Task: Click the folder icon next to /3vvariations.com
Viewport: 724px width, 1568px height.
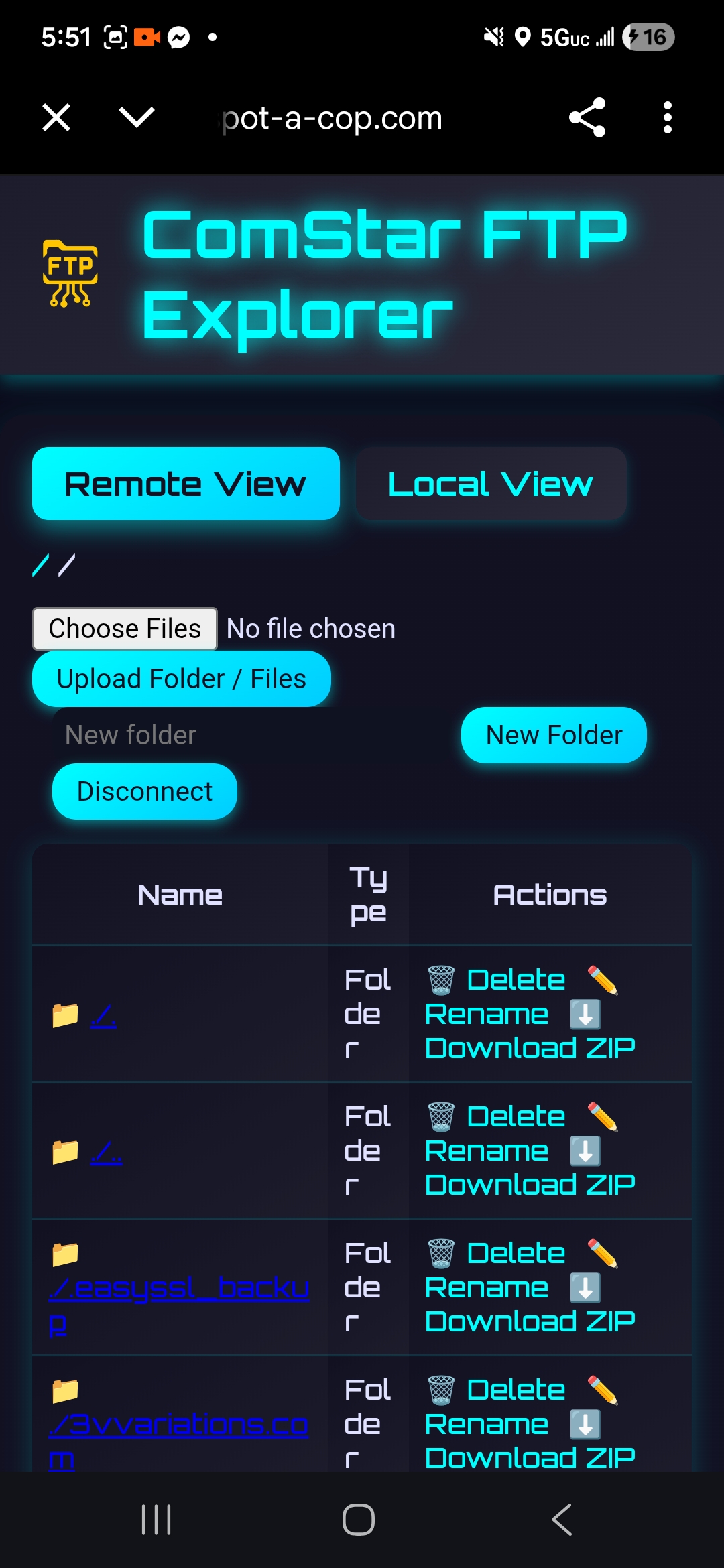Action: 64,1388
